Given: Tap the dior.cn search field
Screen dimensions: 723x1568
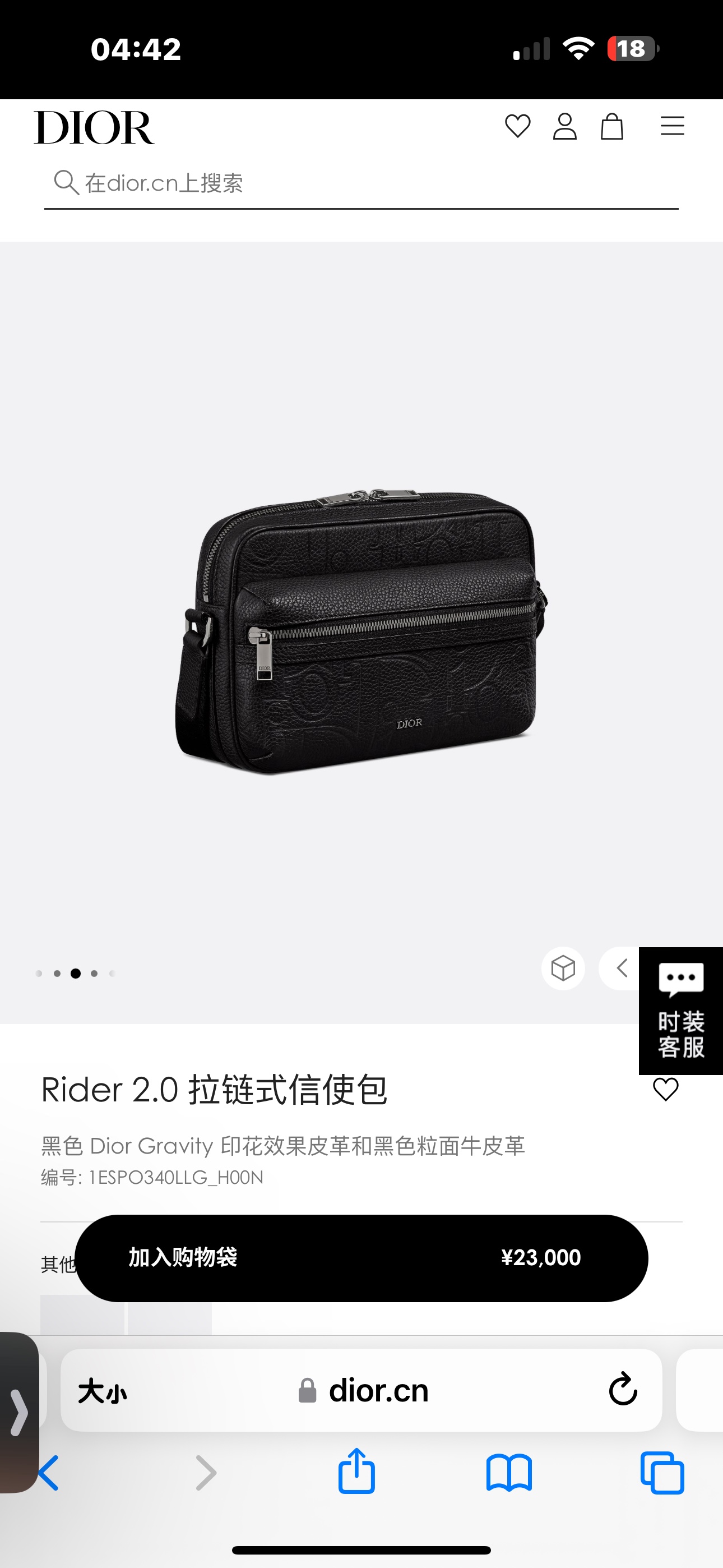Looking at the screenshot, I should (x=365, y=183).
